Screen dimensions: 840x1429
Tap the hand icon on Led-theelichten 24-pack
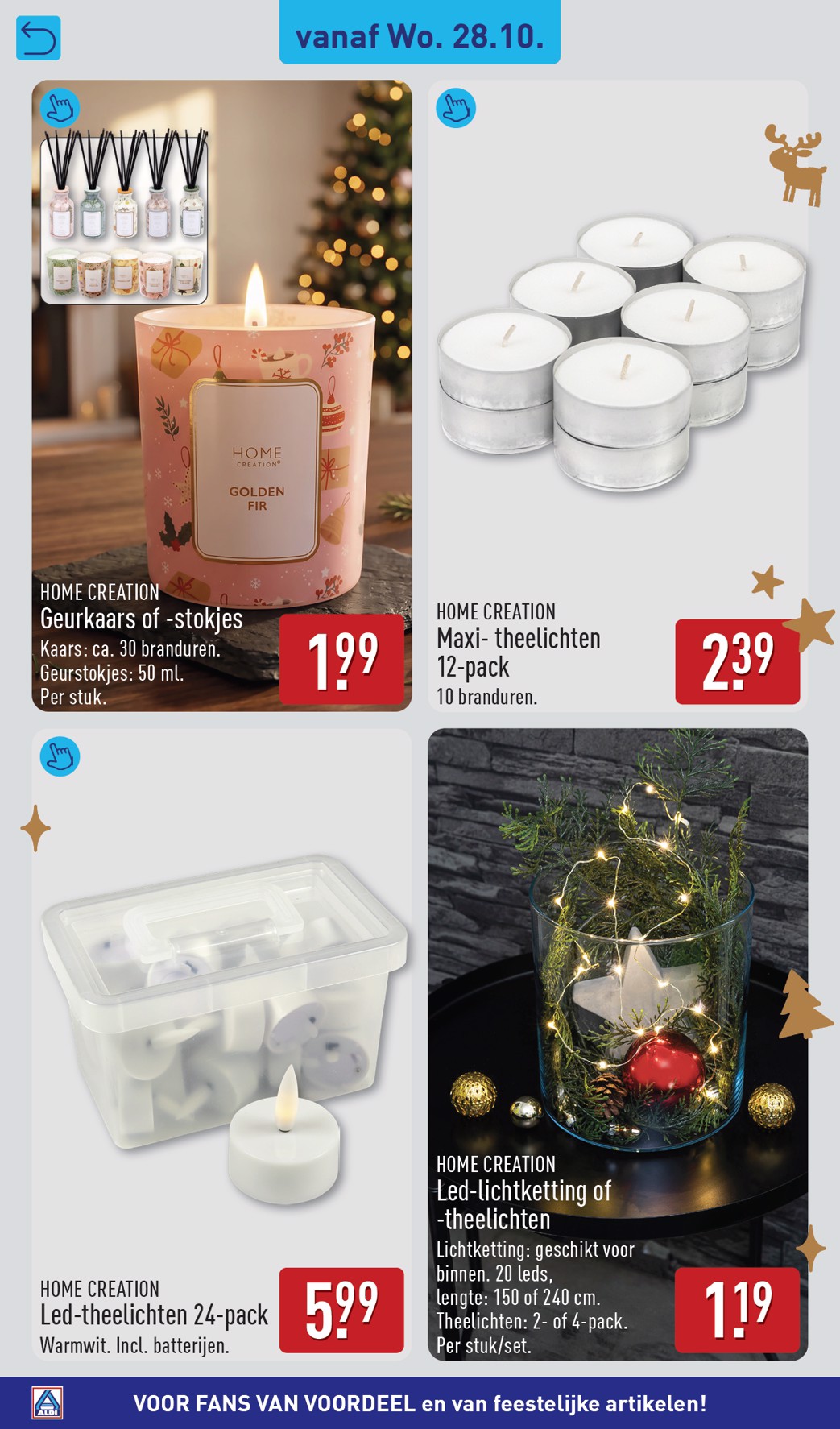click(x=60, y=756)
